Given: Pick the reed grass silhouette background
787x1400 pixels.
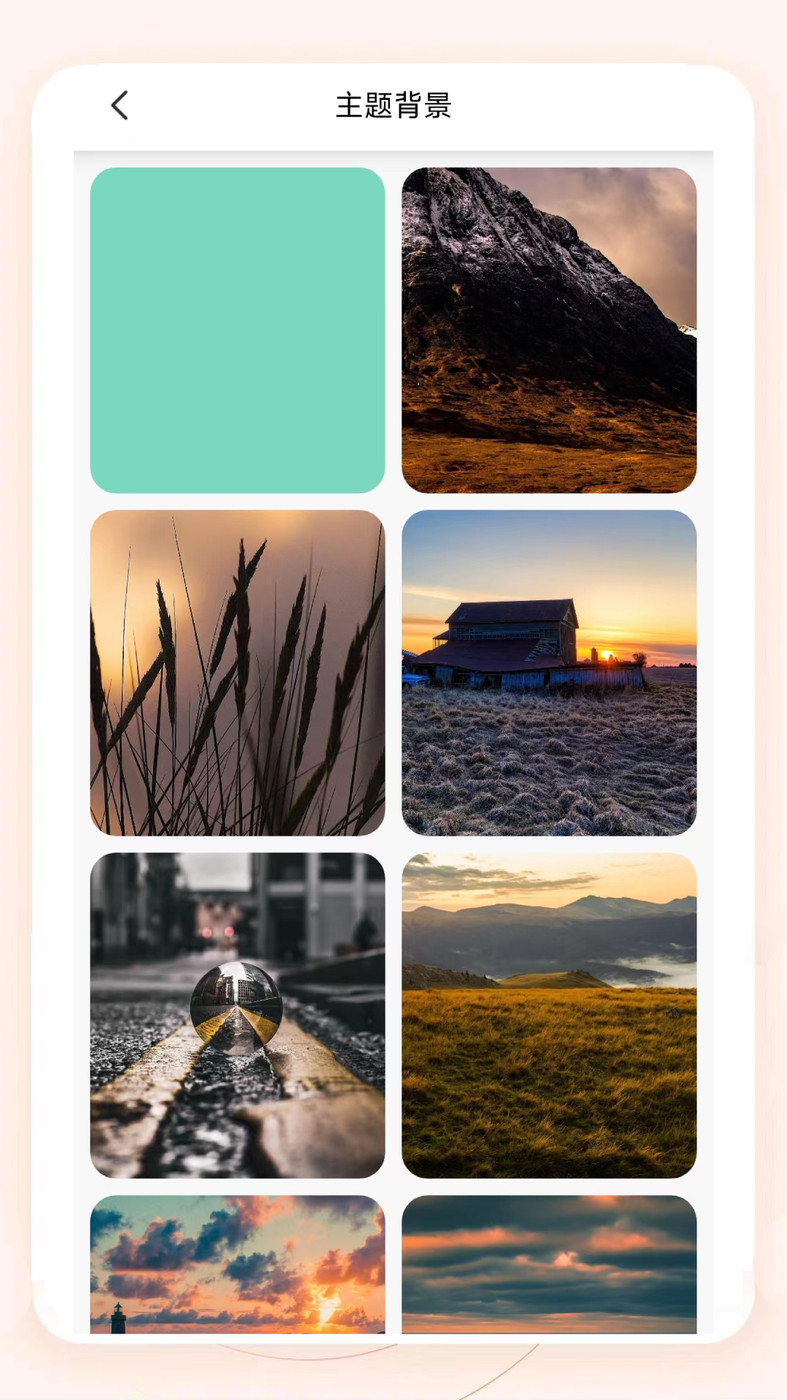Looking at the screenshot, I should click(x=237, y=673).
